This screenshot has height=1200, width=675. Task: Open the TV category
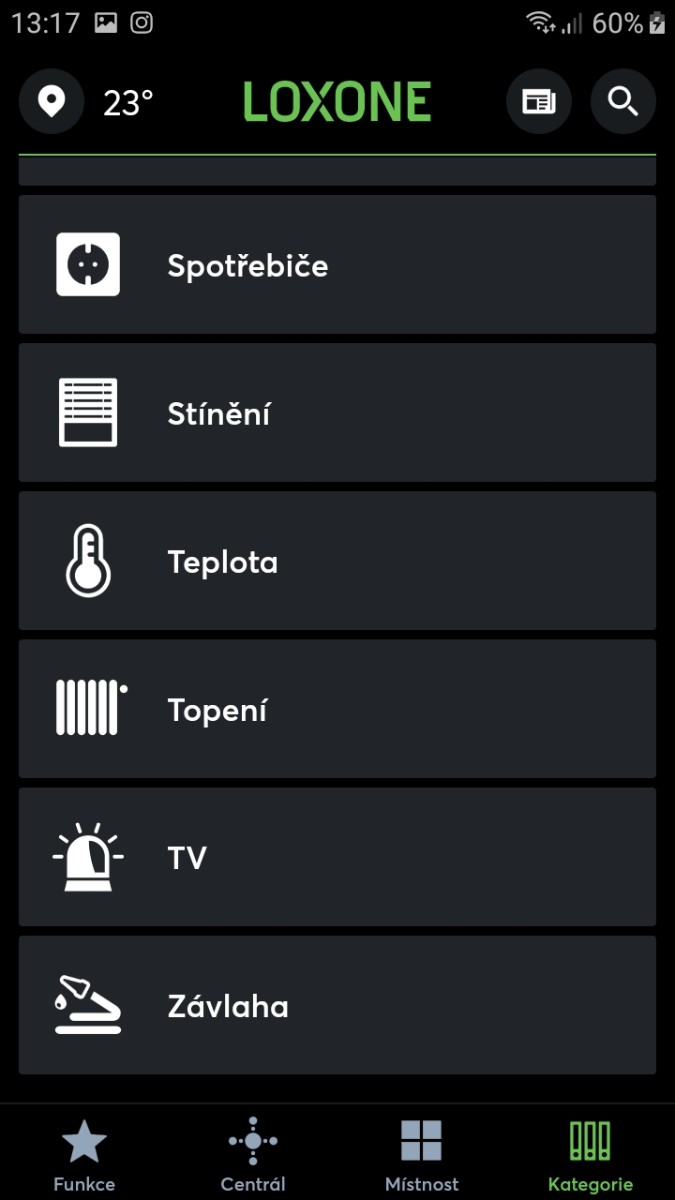tap(337, 857)
